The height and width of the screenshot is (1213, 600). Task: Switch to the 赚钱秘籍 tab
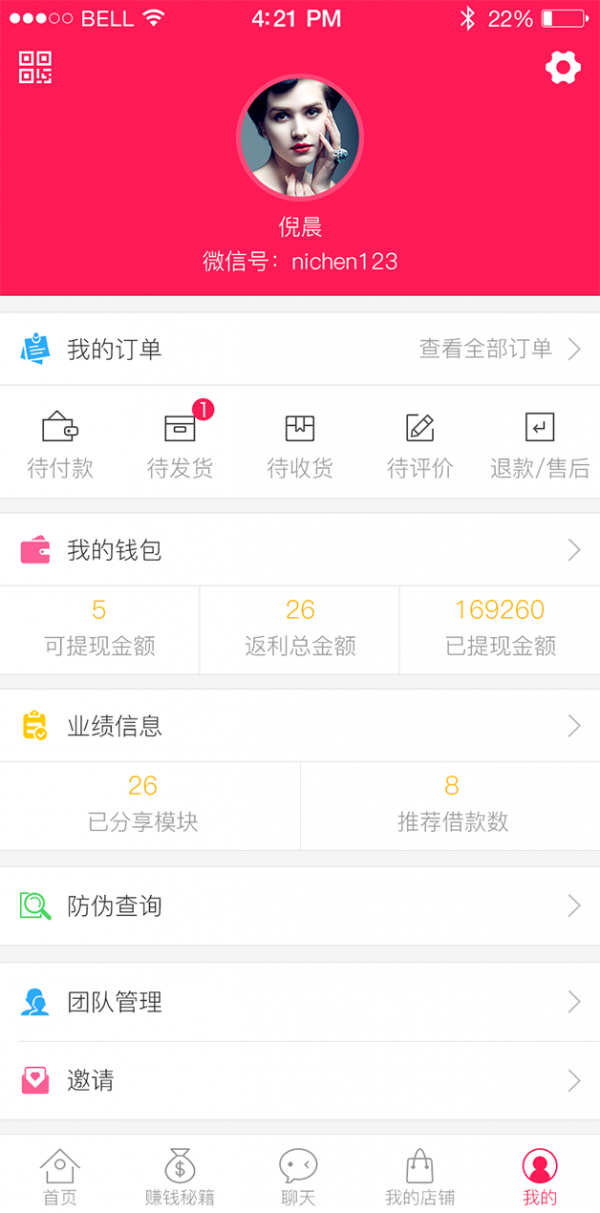180,1177
